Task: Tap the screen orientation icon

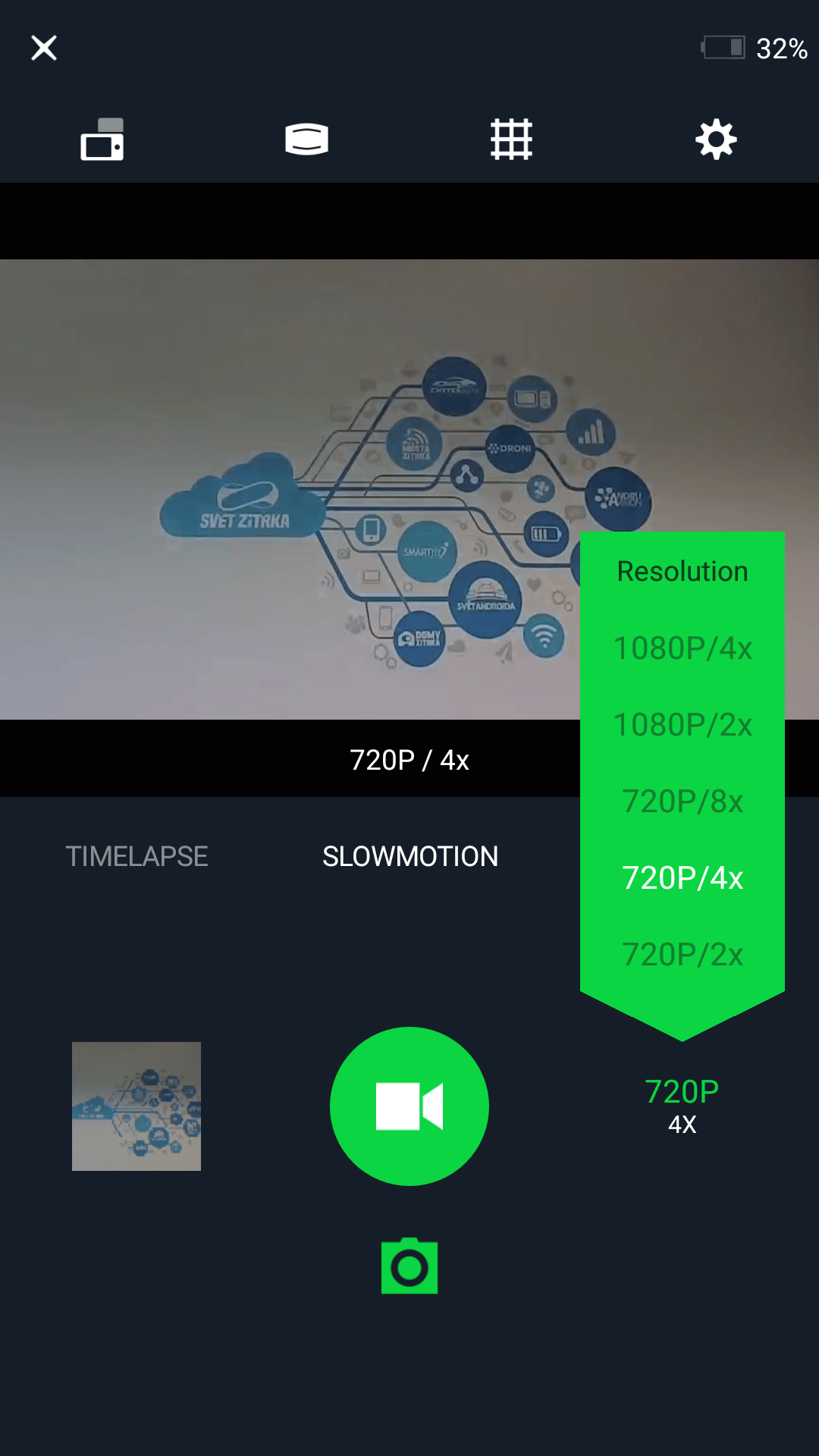Action: (102, 140)
